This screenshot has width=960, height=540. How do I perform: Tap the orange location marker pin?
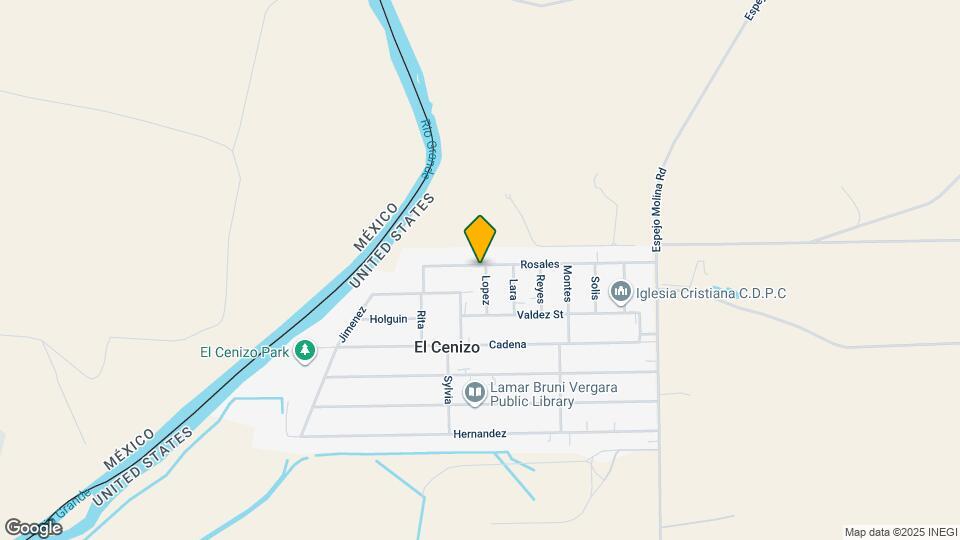point(481,239)
